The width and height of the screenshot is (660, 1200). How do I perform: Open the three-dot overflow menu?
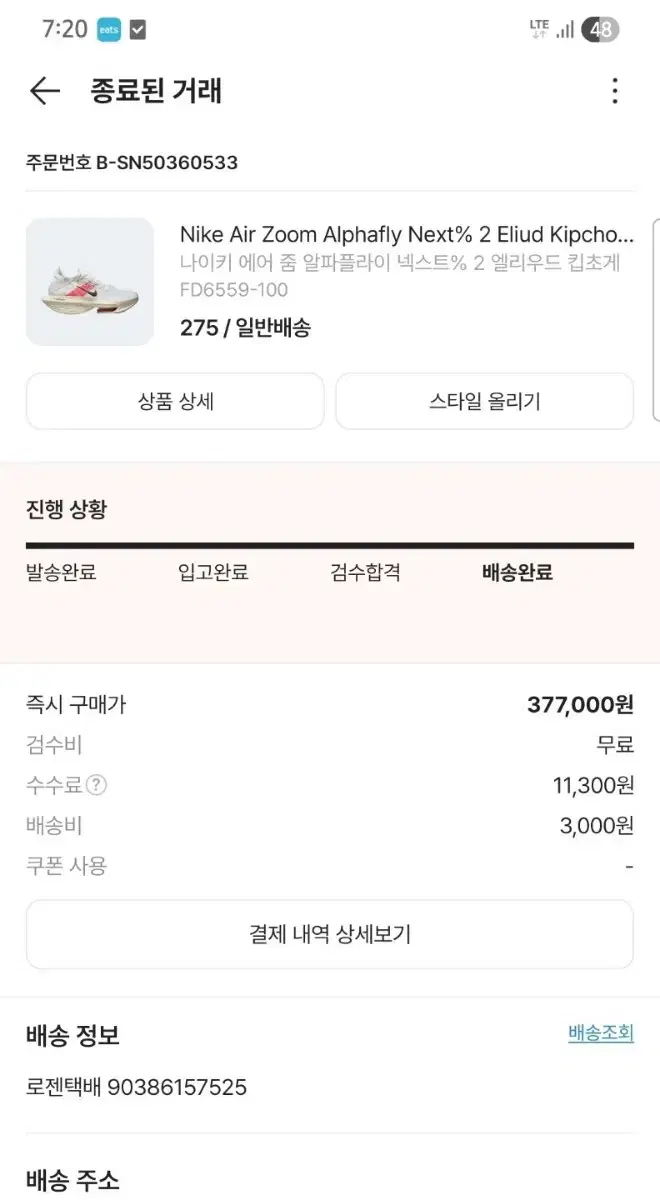(x=615, y=91)
